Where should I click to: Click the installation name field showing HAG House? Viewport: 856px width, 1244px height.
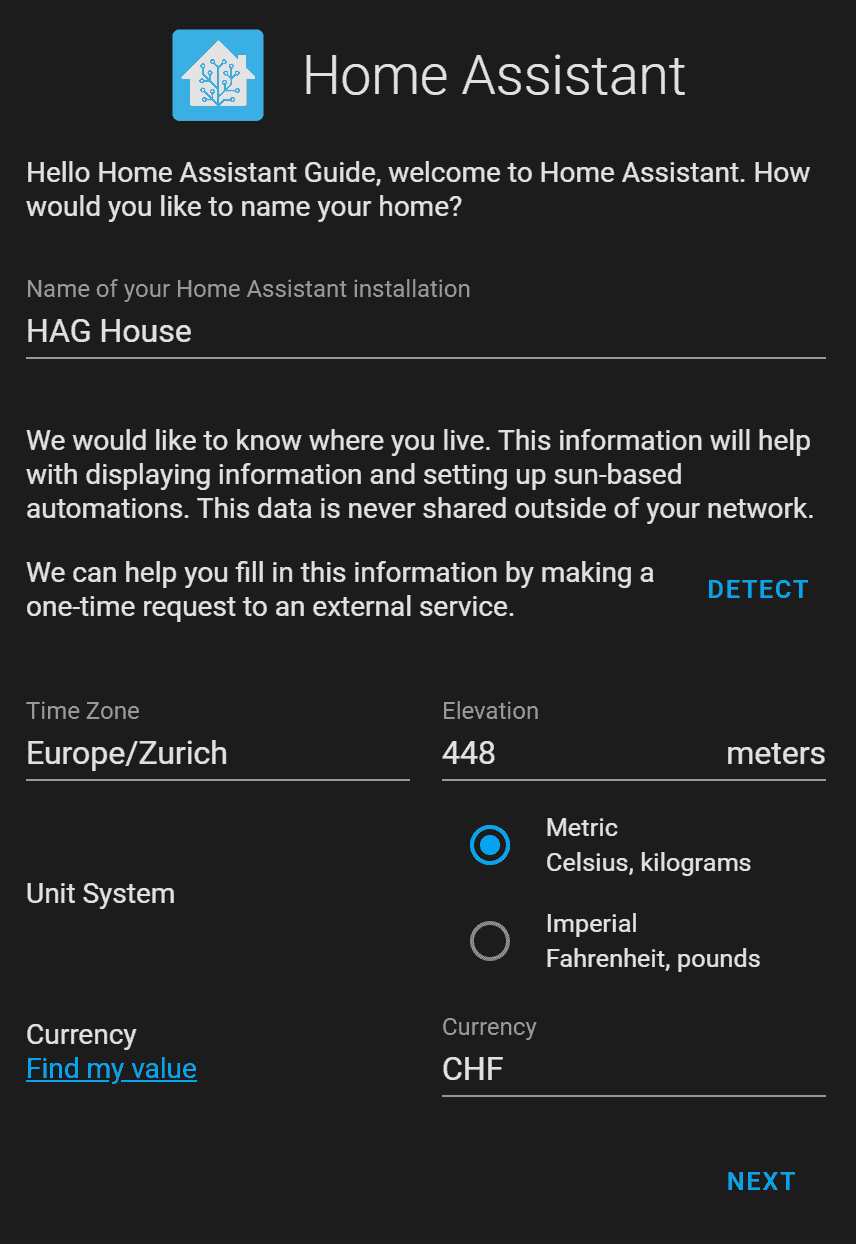click(x=425, y=331)
